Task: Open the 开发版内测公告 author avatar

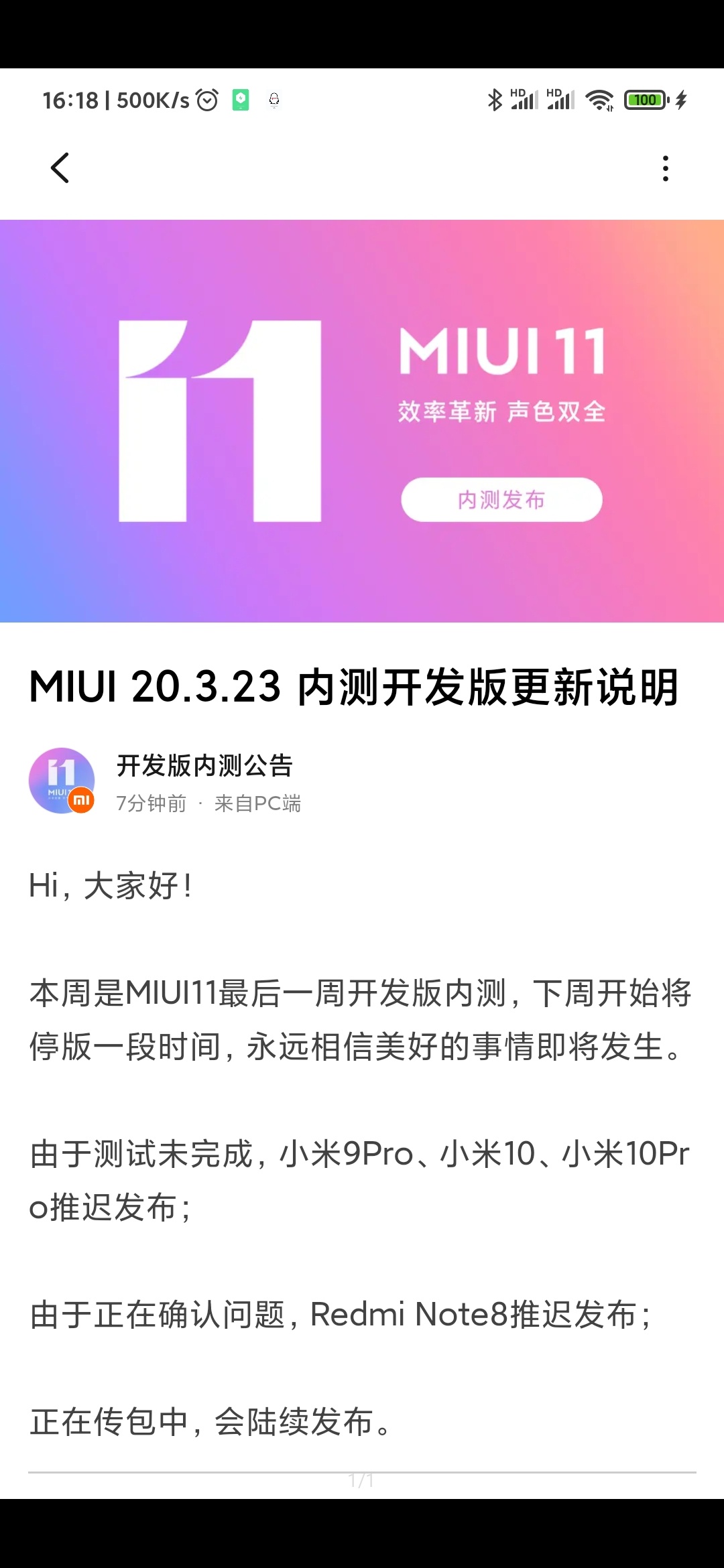Action: click(x=62, y=781)
